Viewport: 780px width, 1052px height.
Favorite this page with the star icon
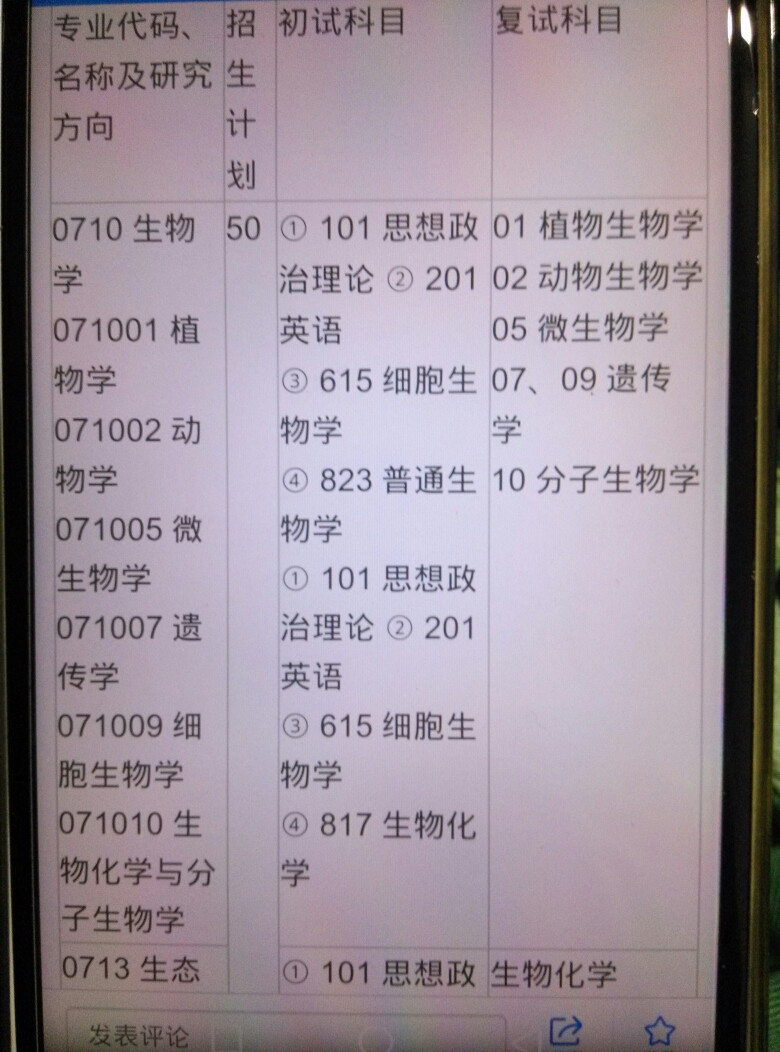(659, 1032)
